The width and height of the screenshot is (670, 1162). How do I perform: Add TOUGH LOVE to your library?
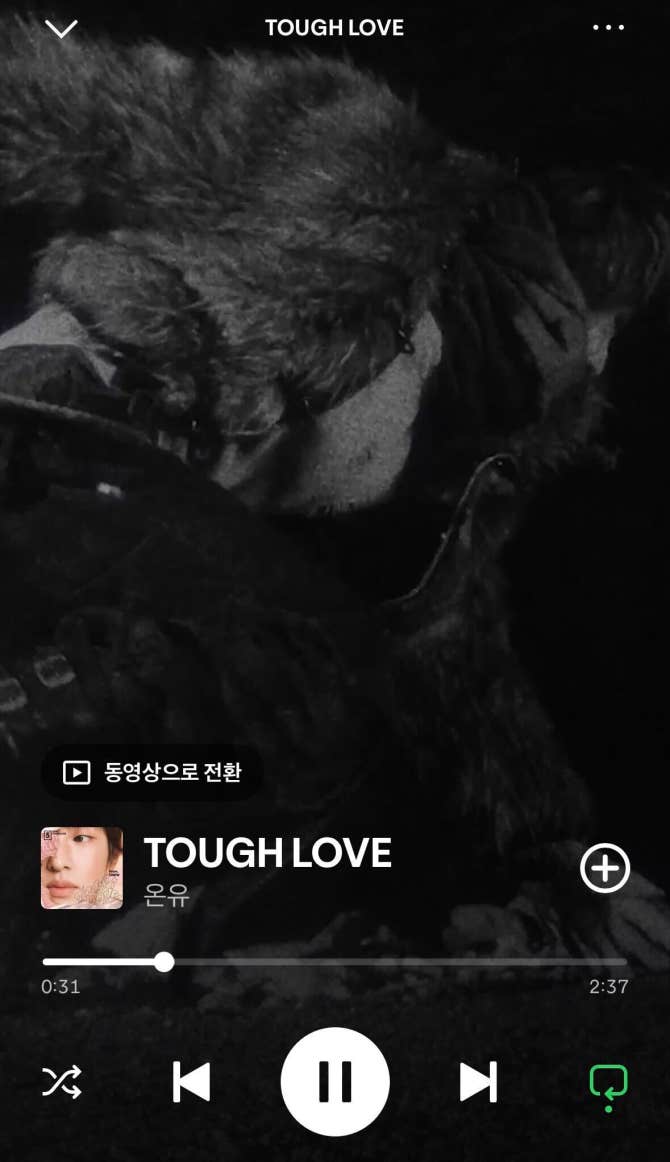click(605, 868)
